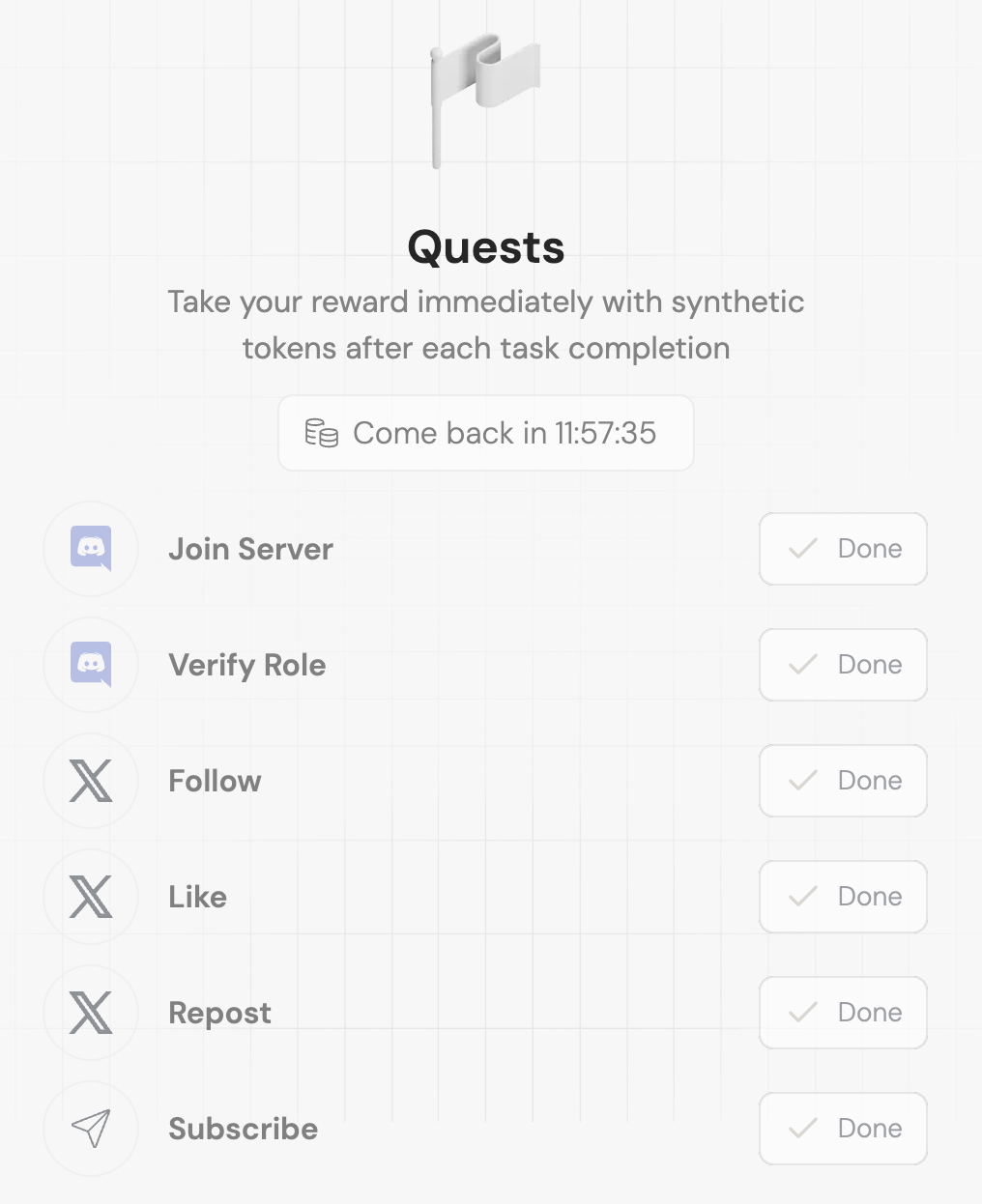Select the Repost quest

coord(219,1013)
